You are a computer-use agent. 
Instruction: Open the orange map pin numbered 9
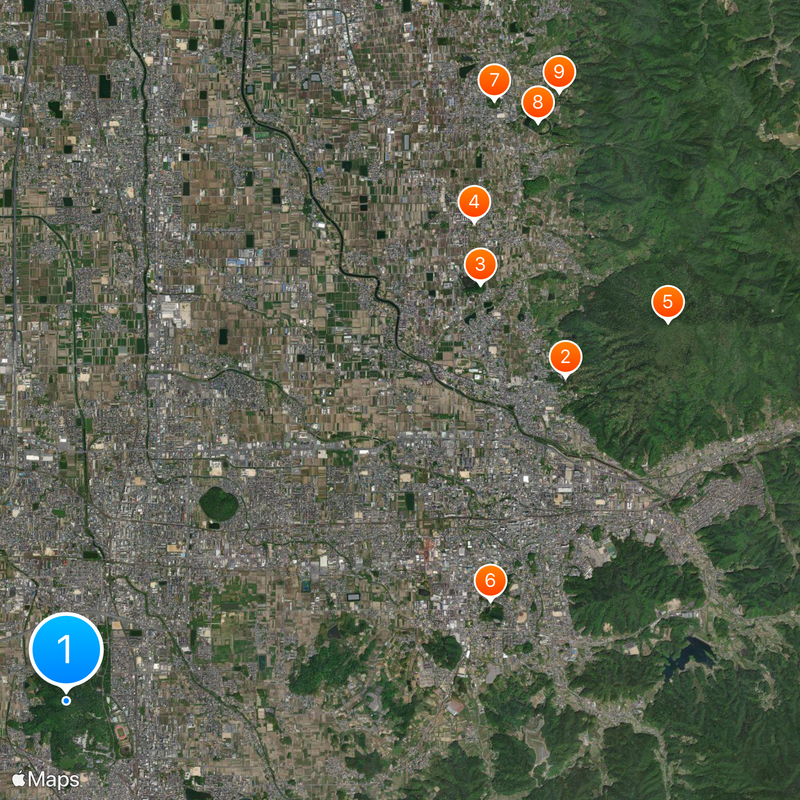click(560, 72)
